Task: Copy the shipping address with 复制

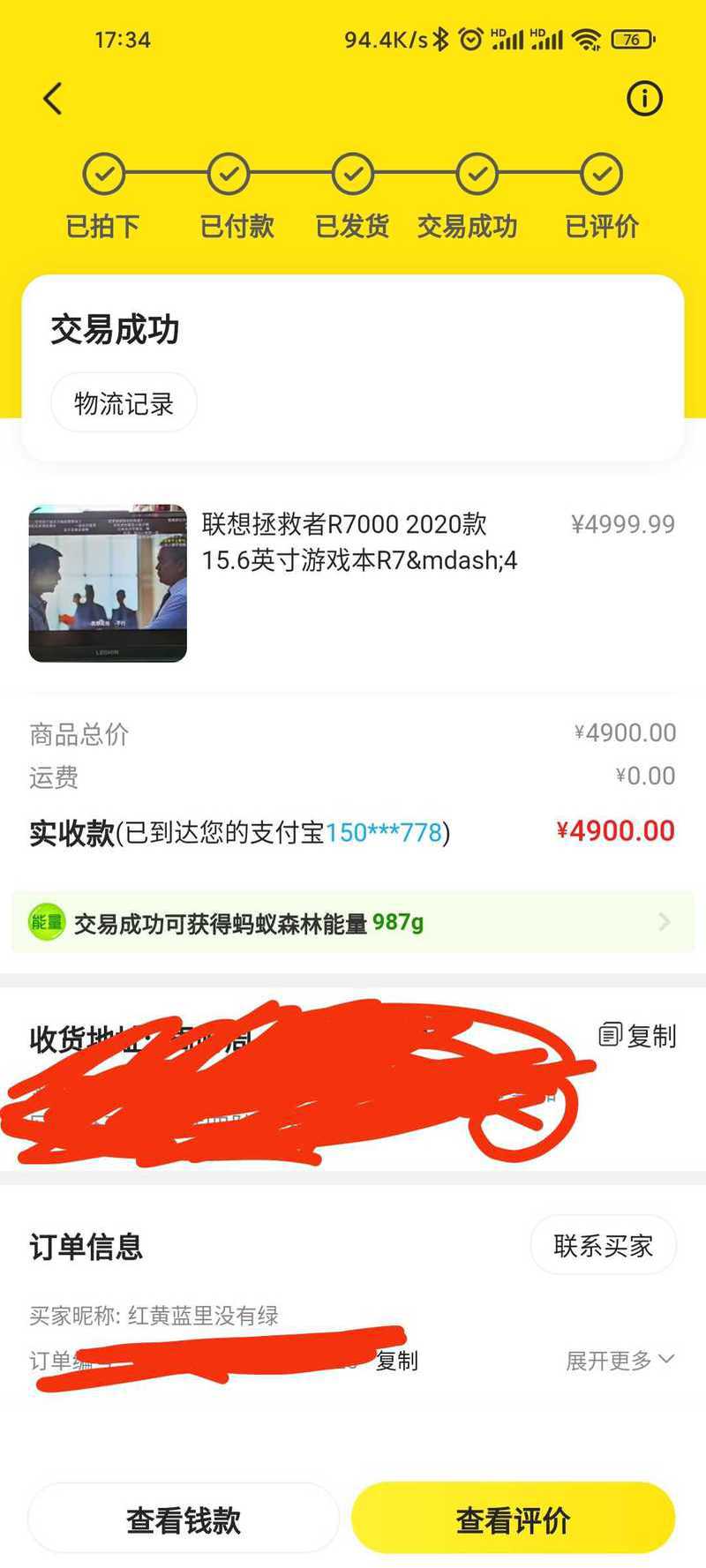Action: (638, 1036)
